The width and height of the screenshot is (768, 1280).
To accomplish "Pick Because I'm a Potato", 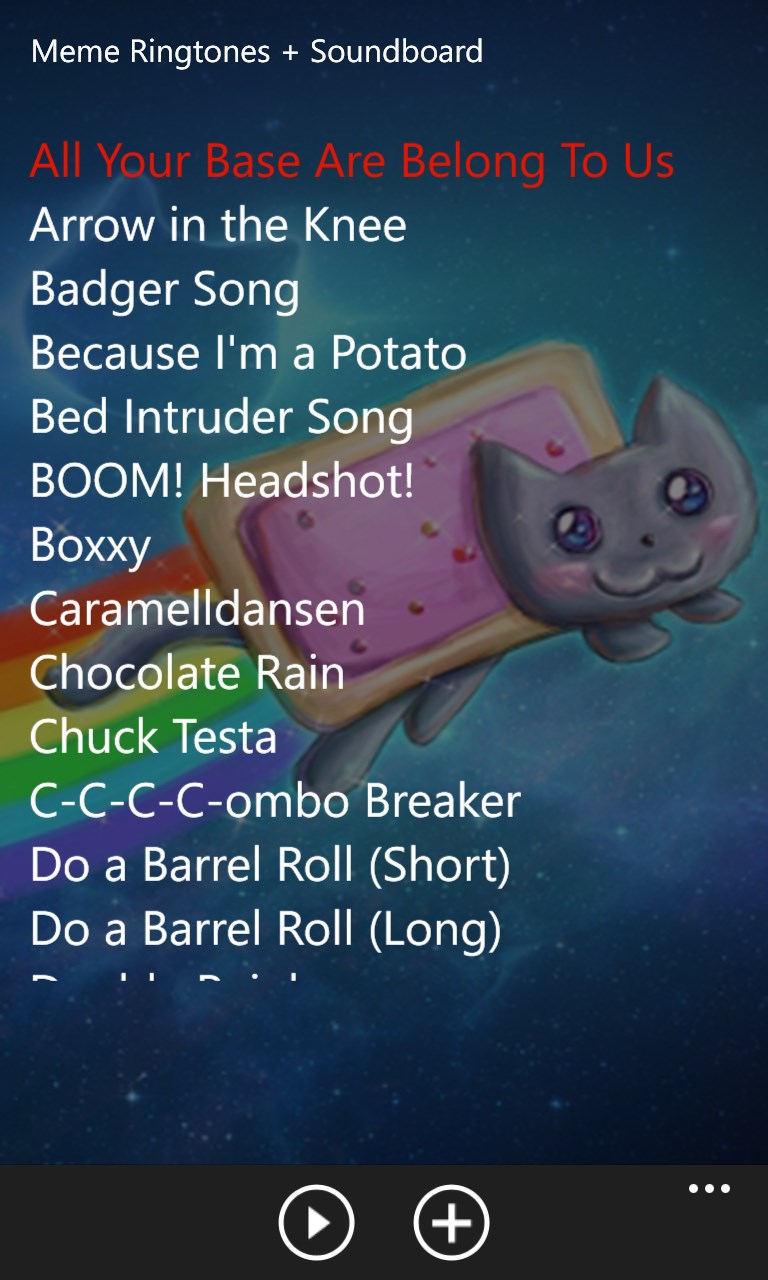I will pyautogui.click(x=248, y=353).
